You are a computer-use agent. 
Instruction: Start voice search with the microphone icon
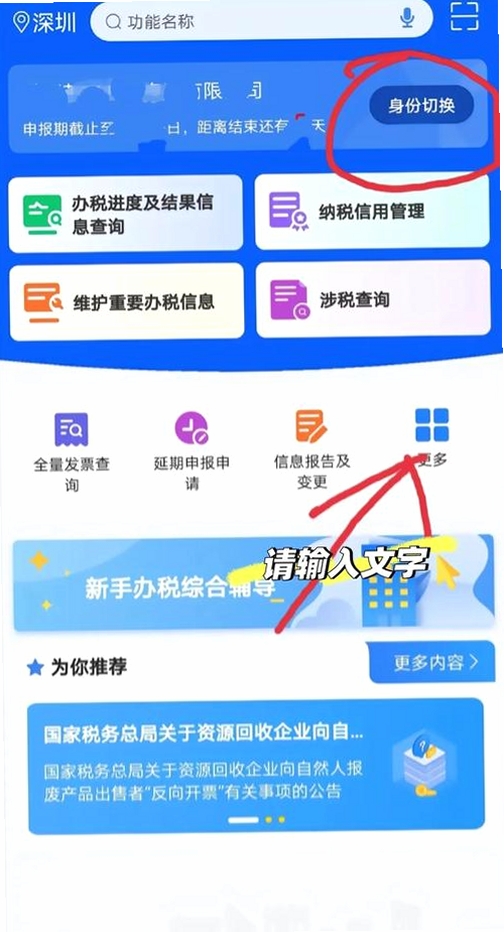click(x=407, y=19)
